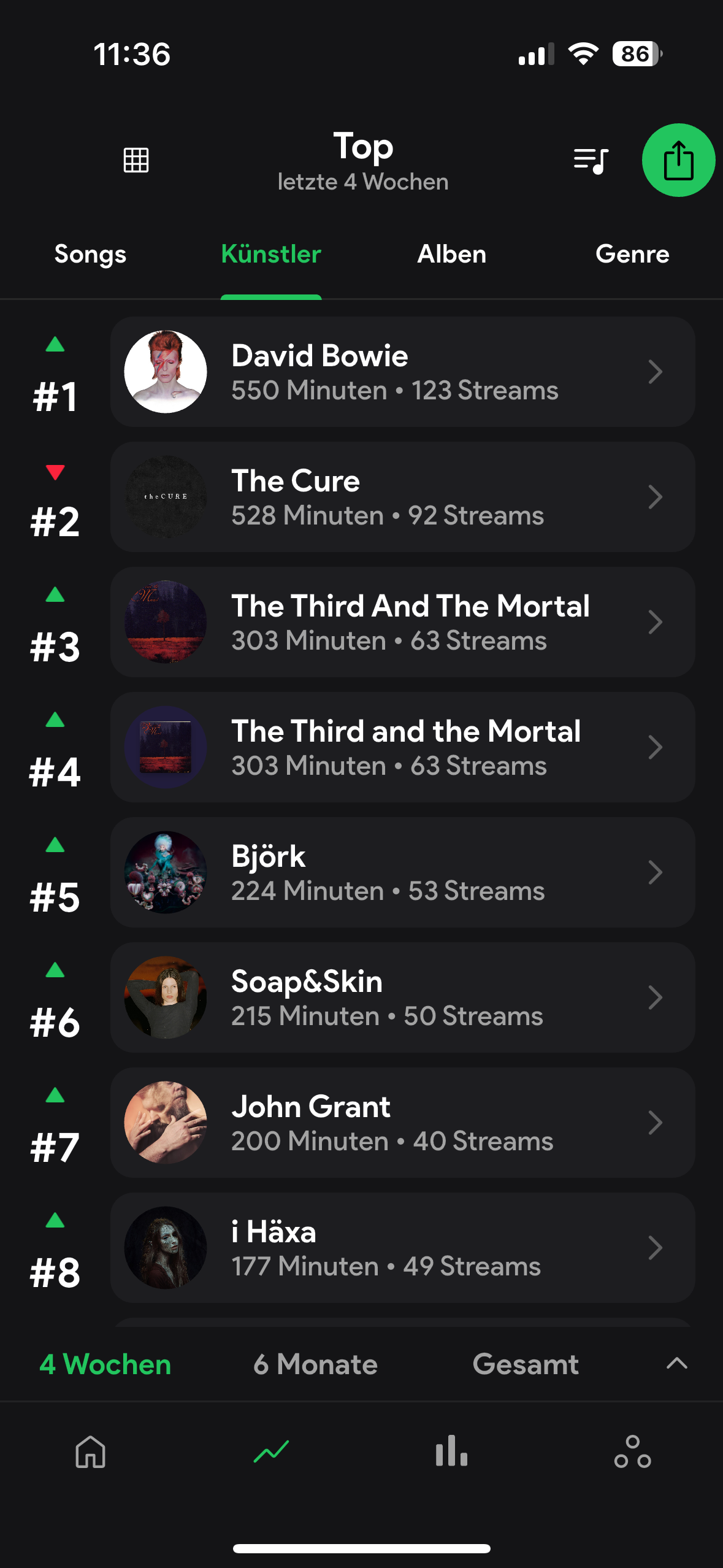Select the Gesamt time range
Image resolution: width=723 pixels, height=1568 pixels.
click(525, 1364)
